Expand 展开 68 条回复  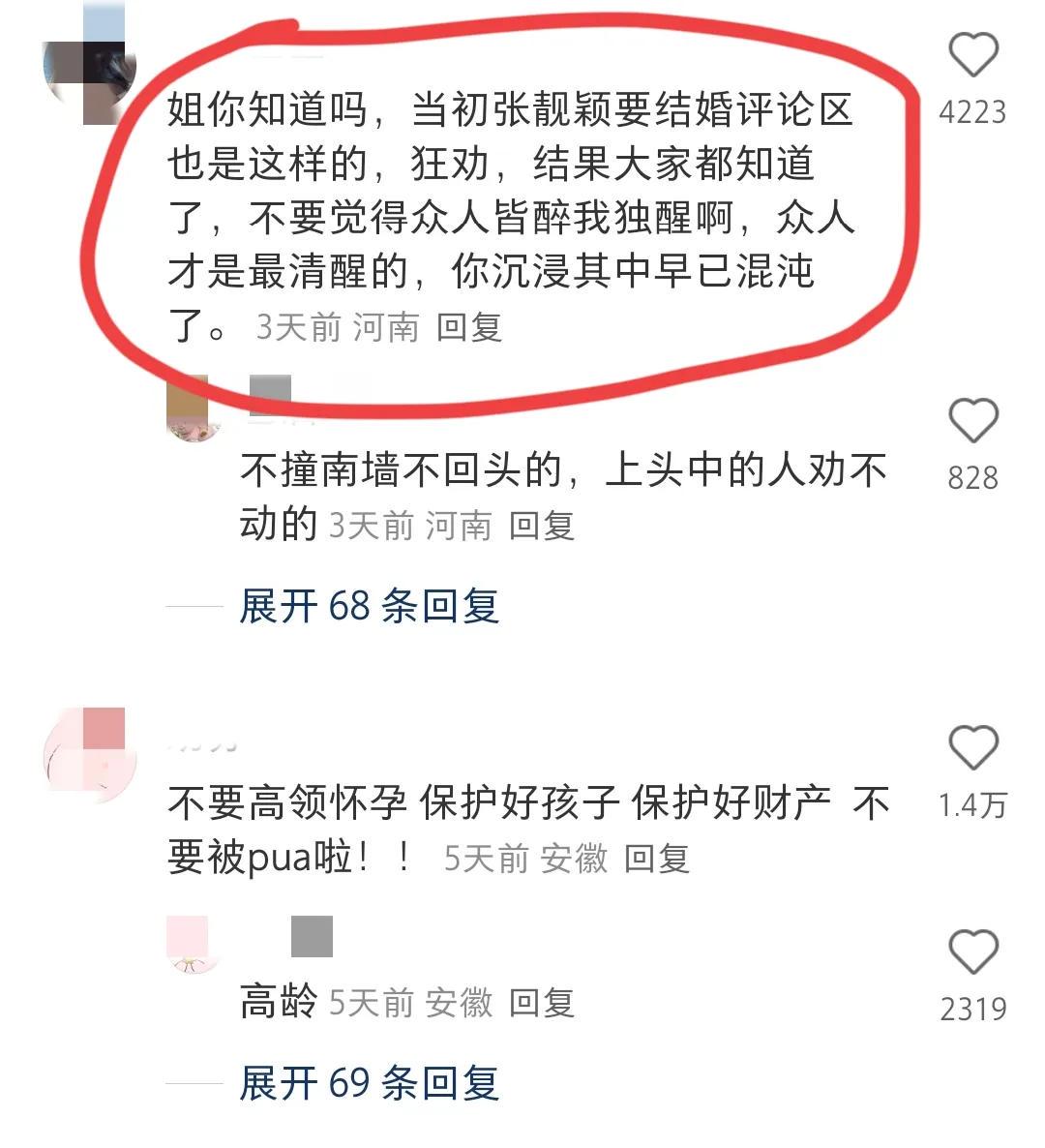(x=369, y=607)
